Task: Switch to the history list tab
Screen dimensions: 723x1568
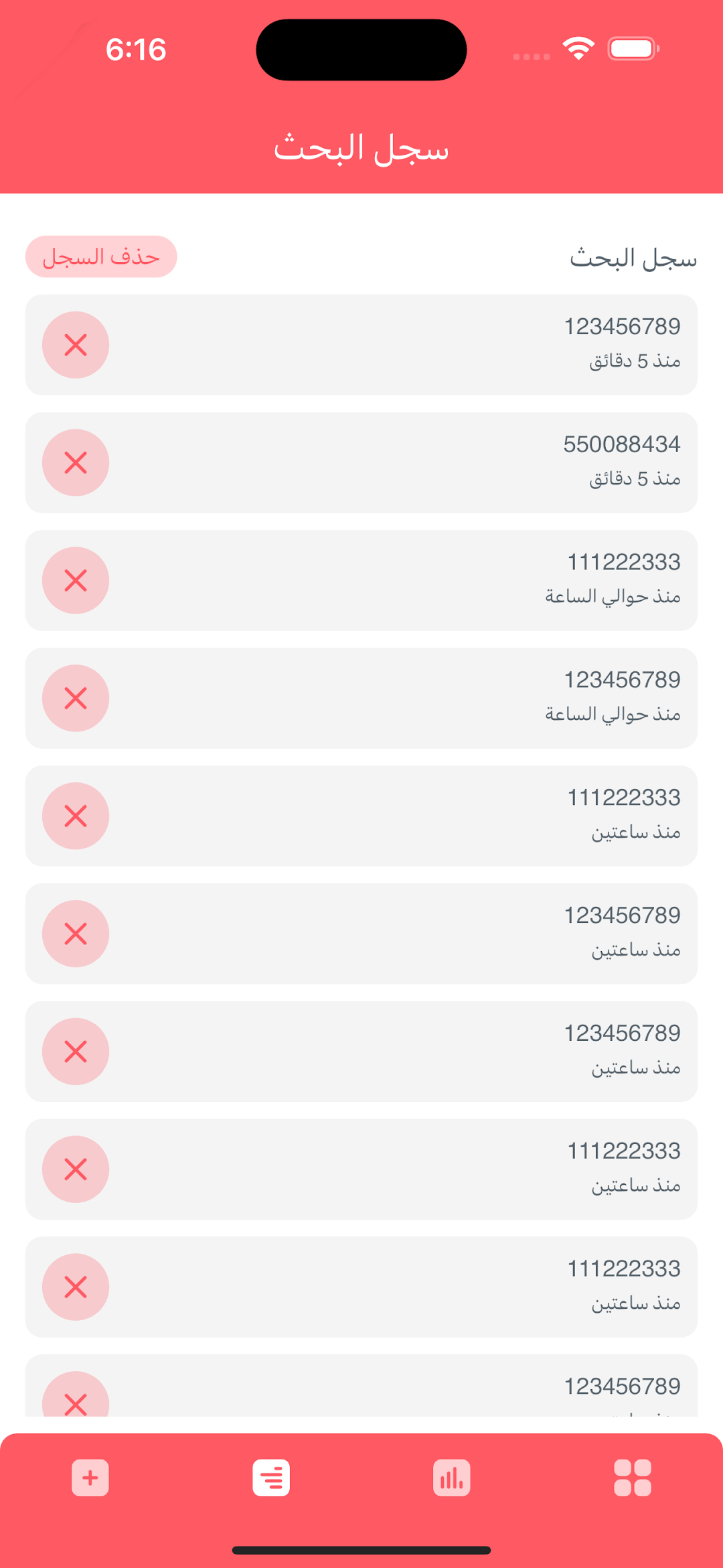Action: [x=271, y=1478]
